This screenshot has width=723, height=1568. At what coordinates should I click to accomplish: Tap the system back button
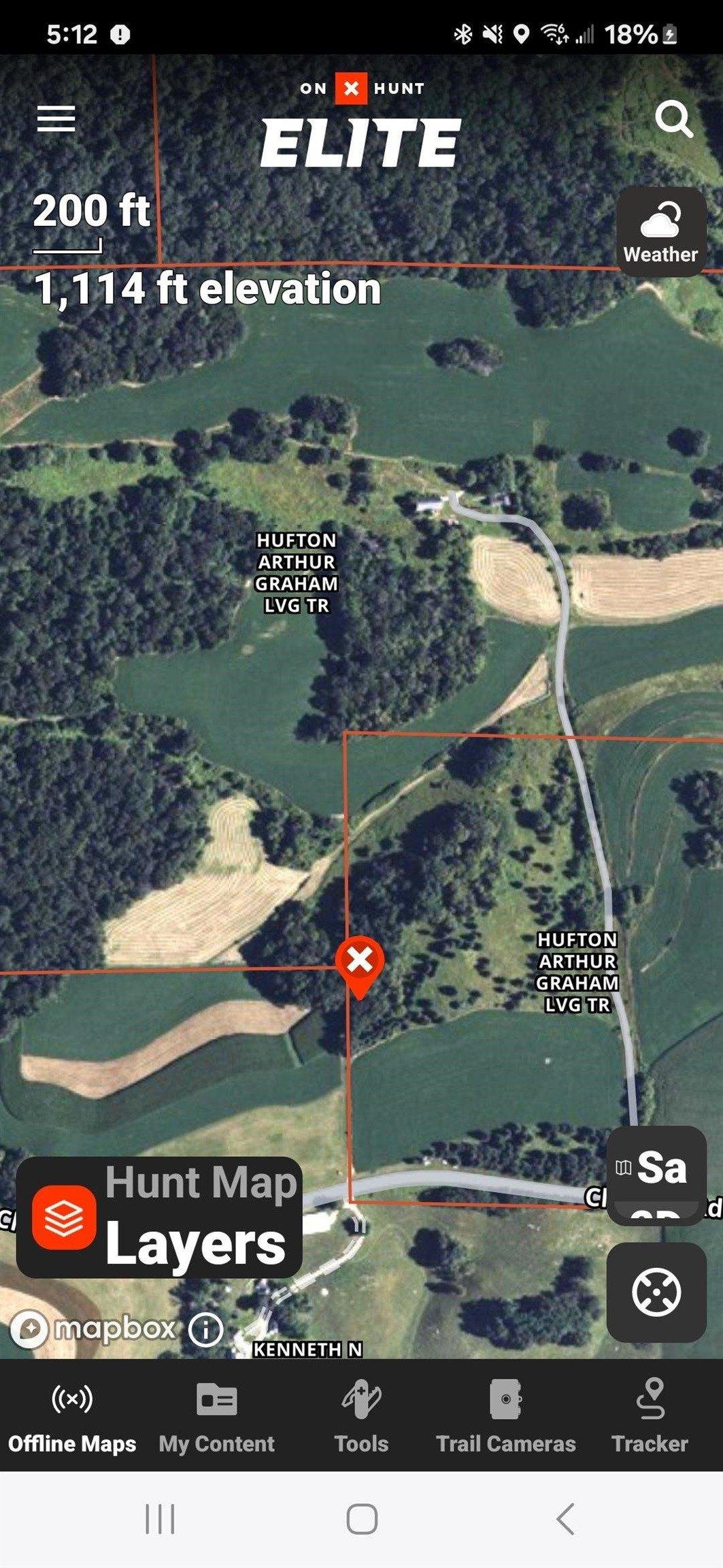click(565, 1519)
